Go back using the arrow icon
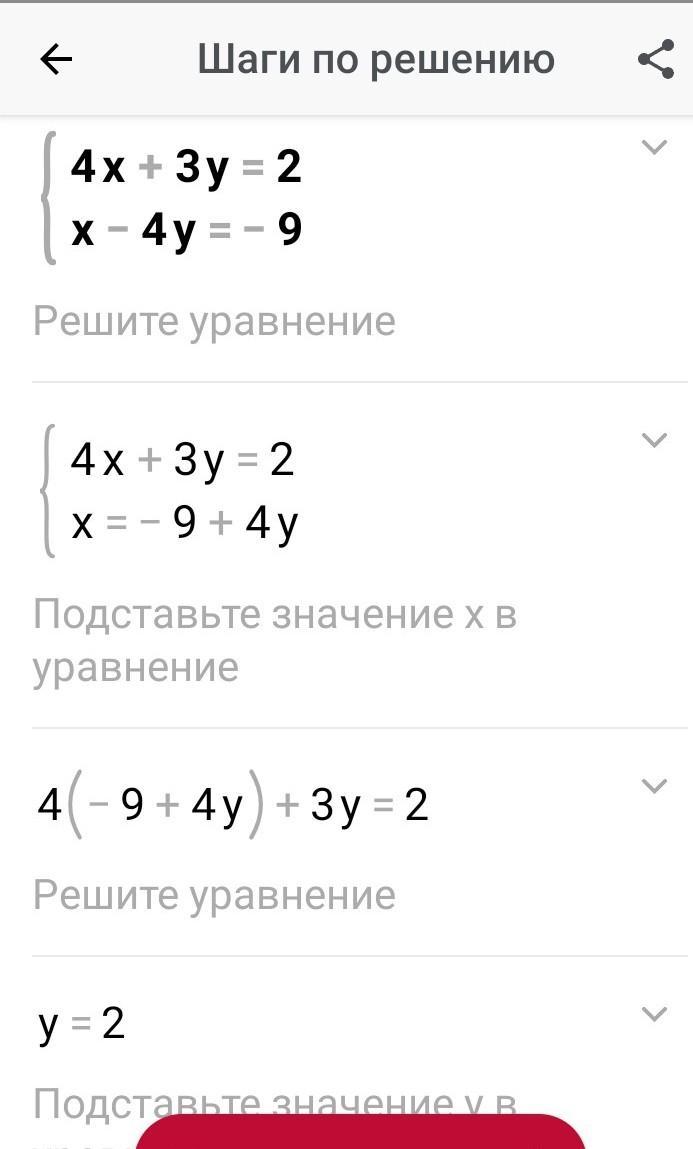The image size is (693, 1149). (56, 59)
